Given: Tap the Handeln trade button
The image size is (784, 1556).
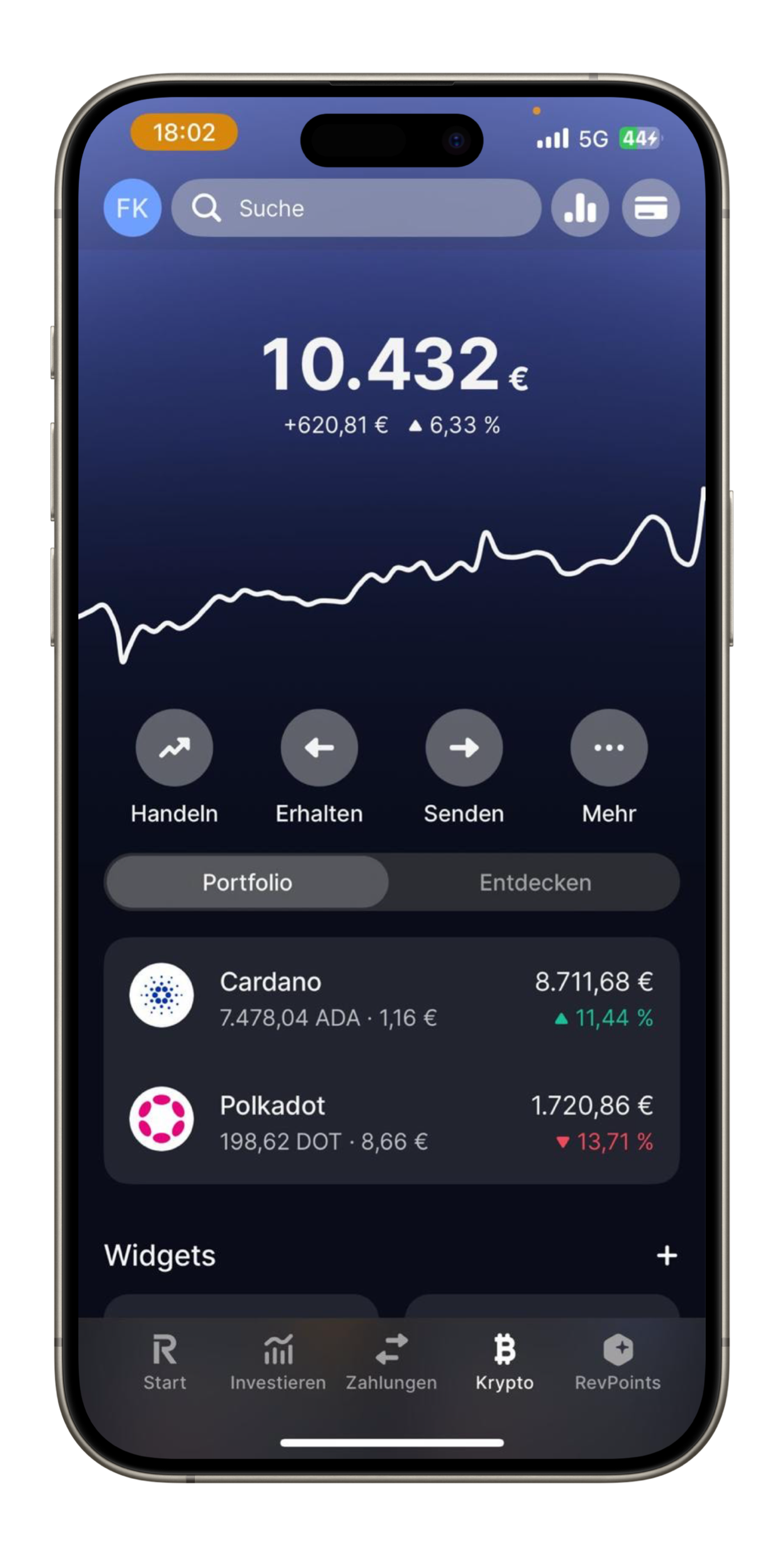Looking at the screenshot, I should point(174,748).
